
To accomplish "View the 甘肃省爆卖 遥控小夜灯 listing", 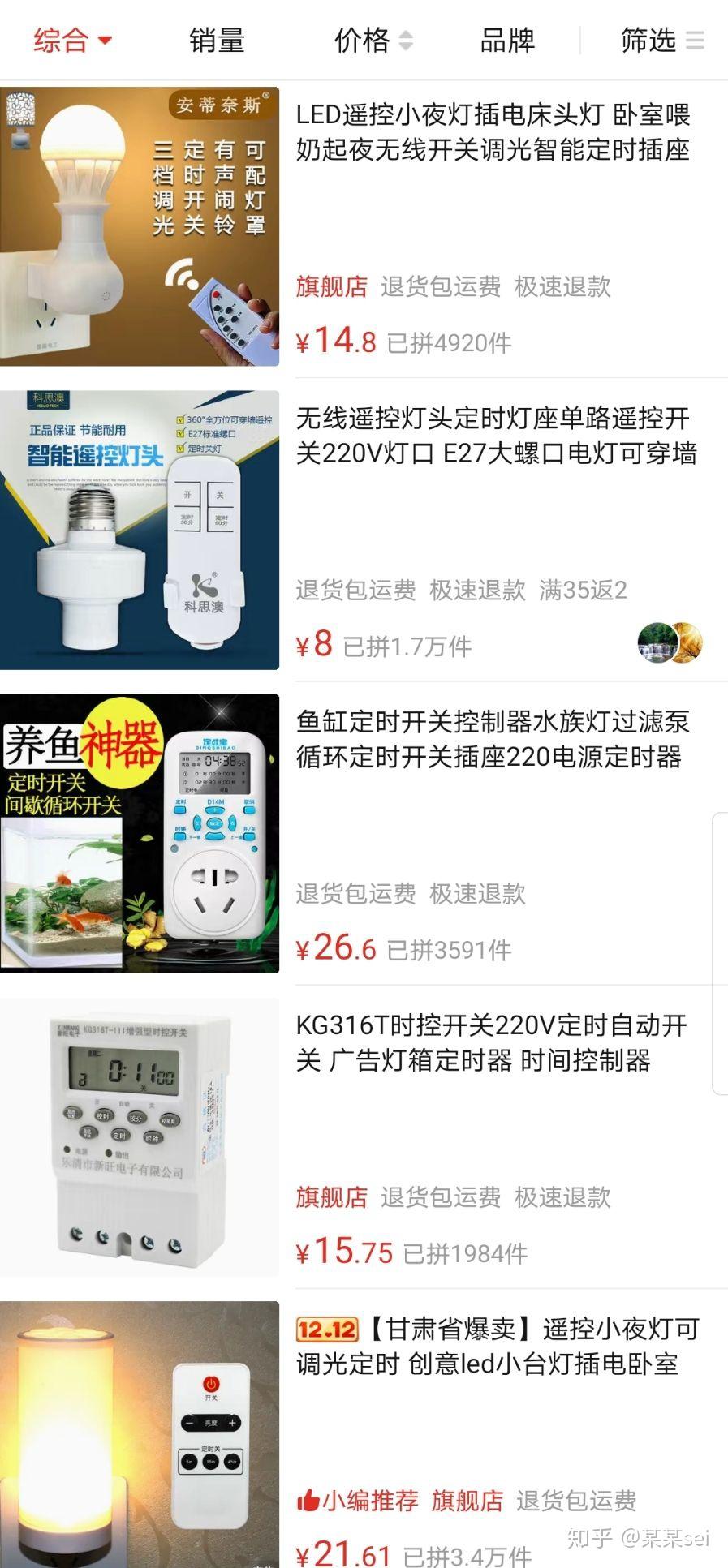I will (497, 1346).
